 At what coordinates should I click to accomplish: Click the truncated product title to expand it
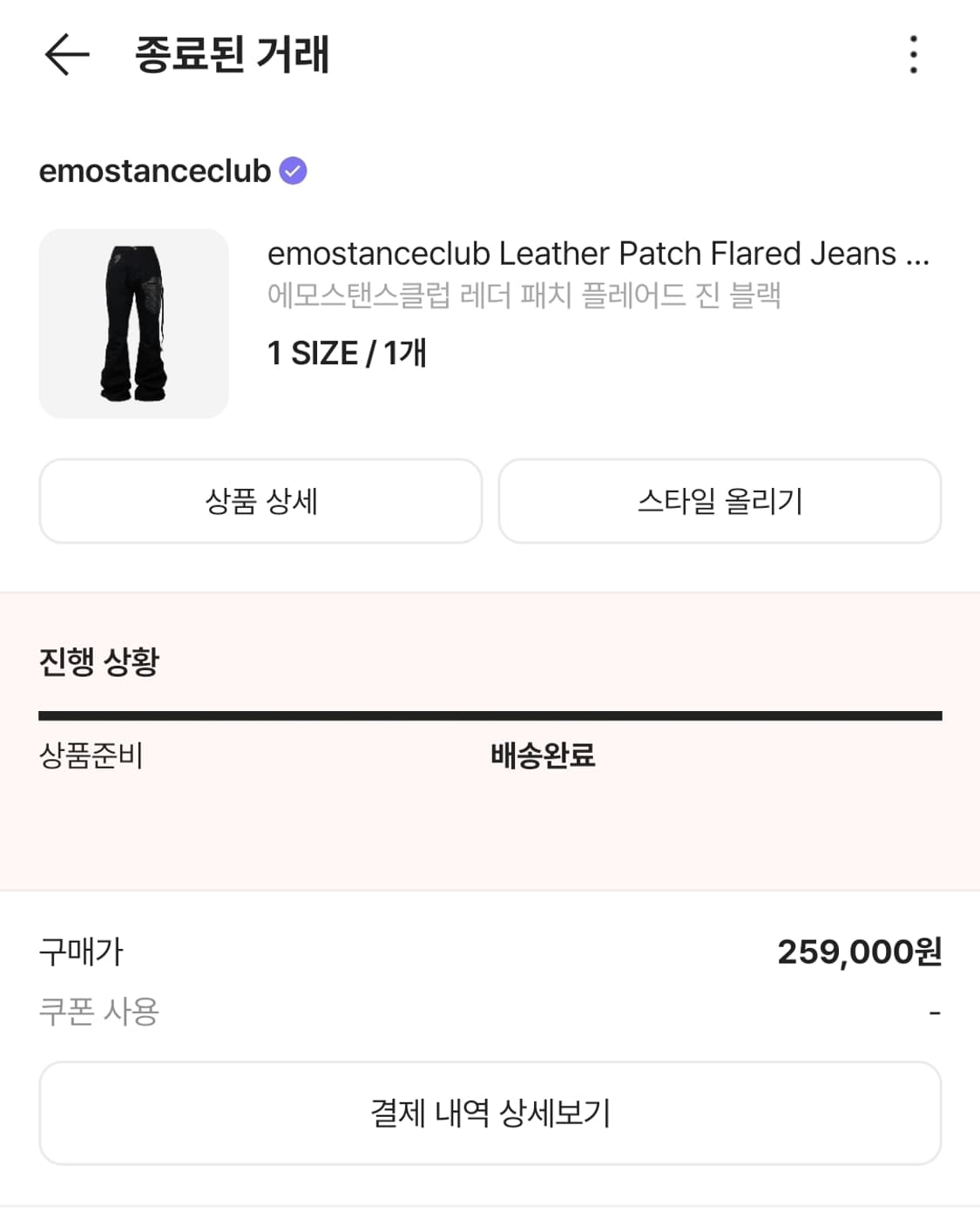(x=599, y=254)
